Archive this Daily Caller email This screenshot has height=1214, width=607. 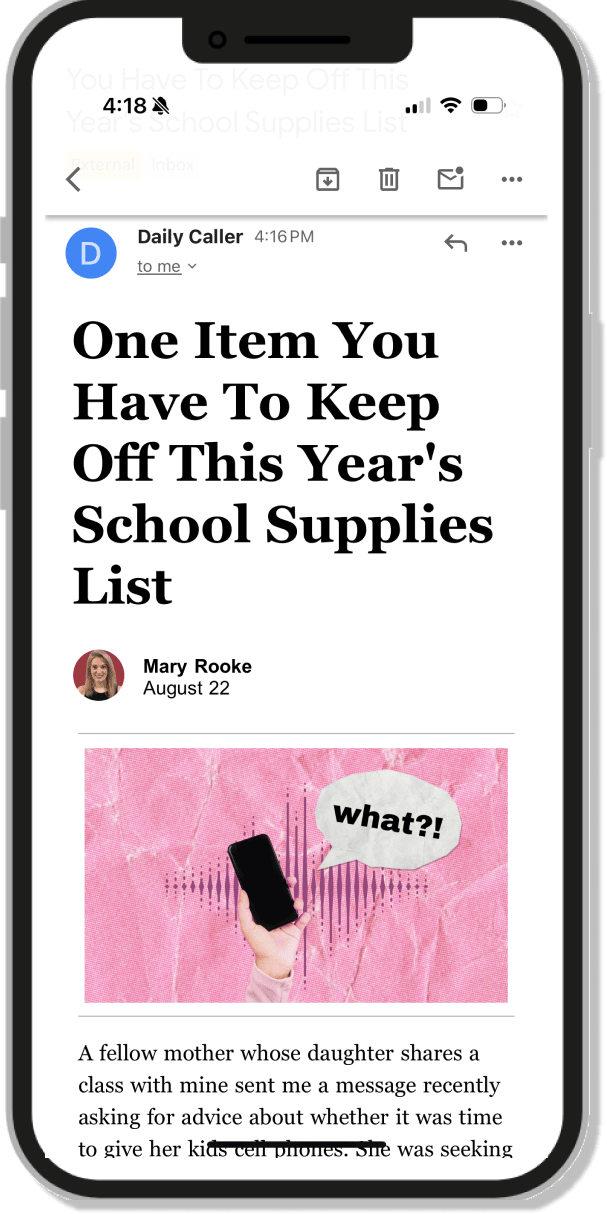tap(327, 179)
